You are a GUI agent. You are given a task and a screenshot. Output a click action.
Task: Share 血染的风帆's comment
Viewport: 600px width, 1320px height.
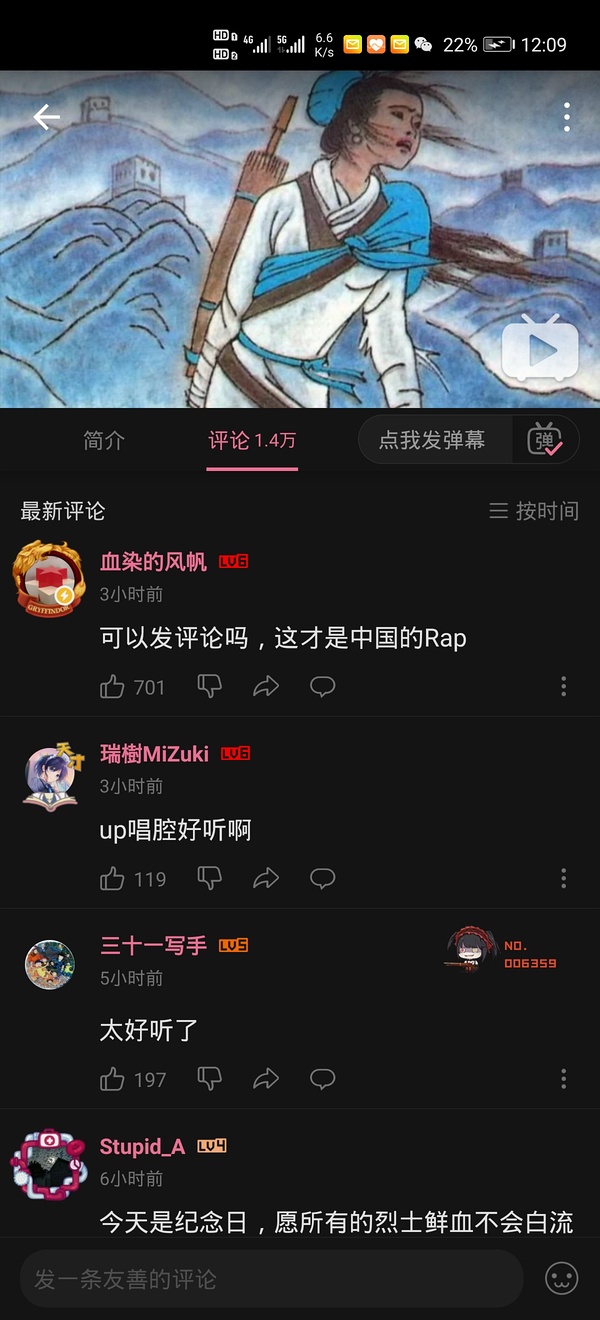coord(265,687)
